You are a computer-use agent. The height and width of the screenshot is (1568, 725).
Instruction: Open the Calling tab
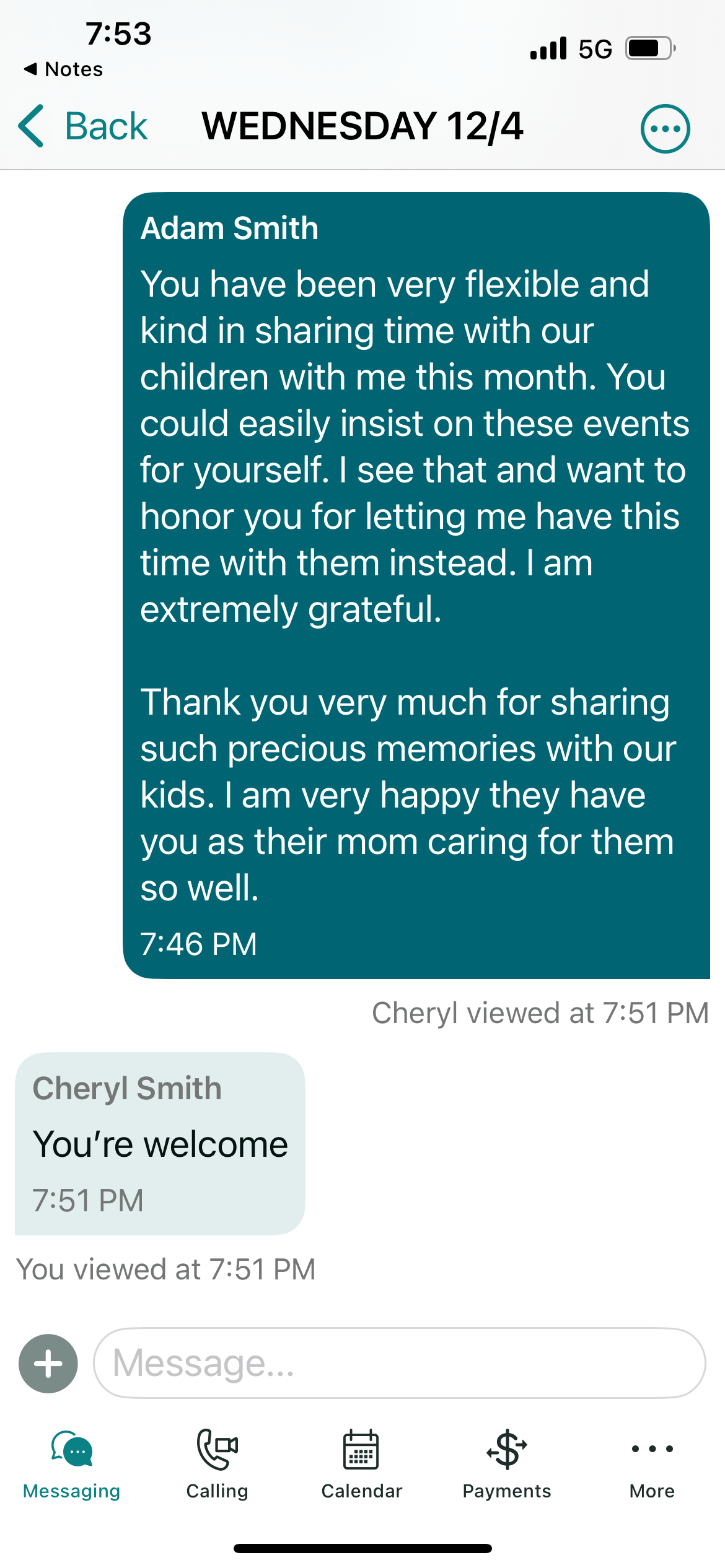click(x=217, y=1463)
